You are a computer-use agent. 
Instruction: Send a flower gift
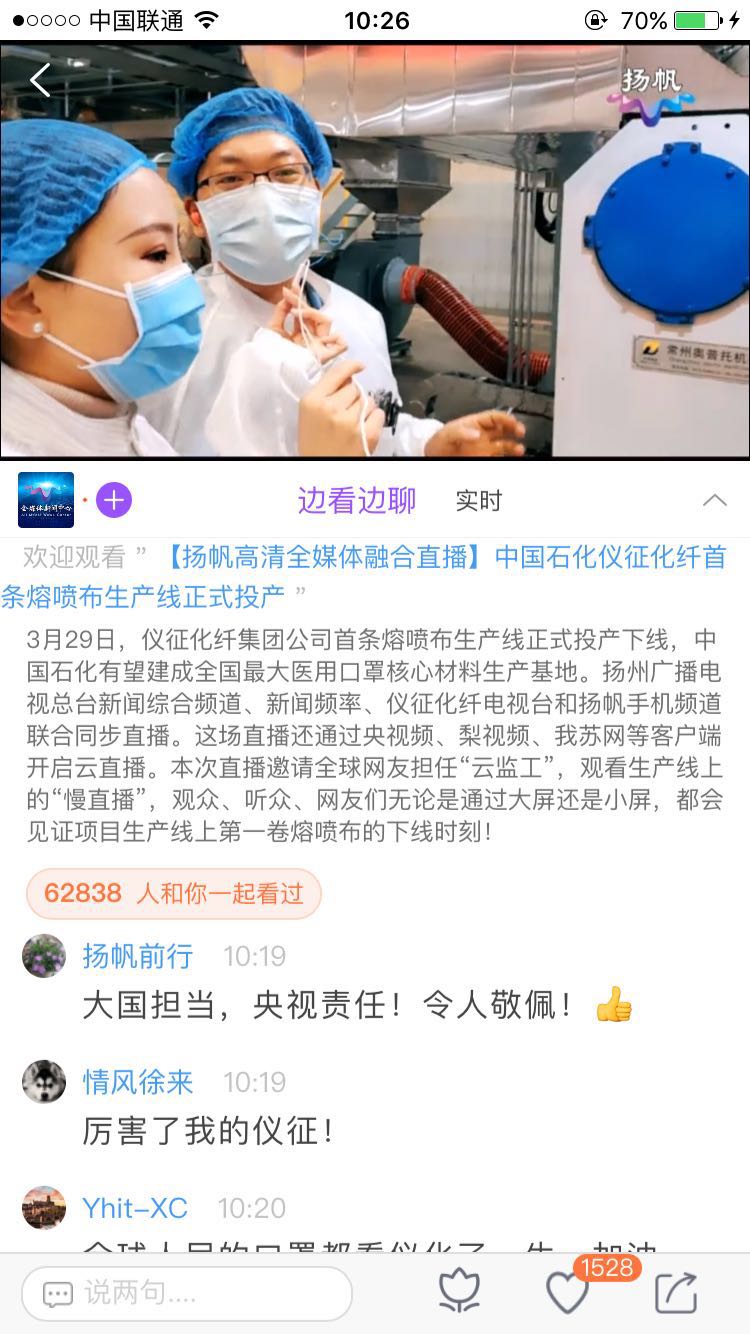point(461,1293)
